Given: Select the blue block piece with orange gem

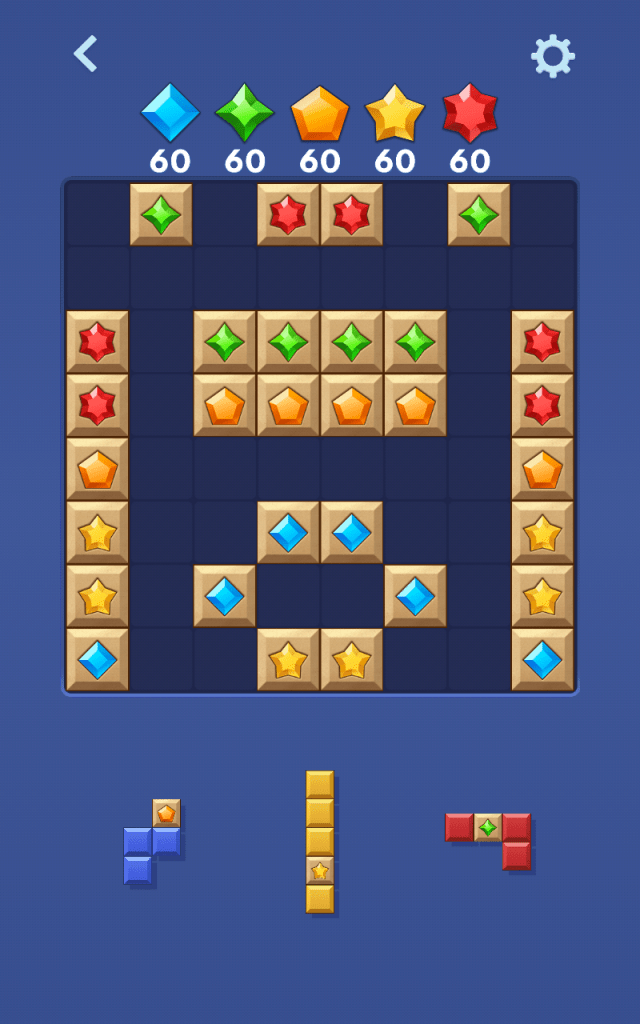Looking at the screenshot, I should tap(152, 841).
